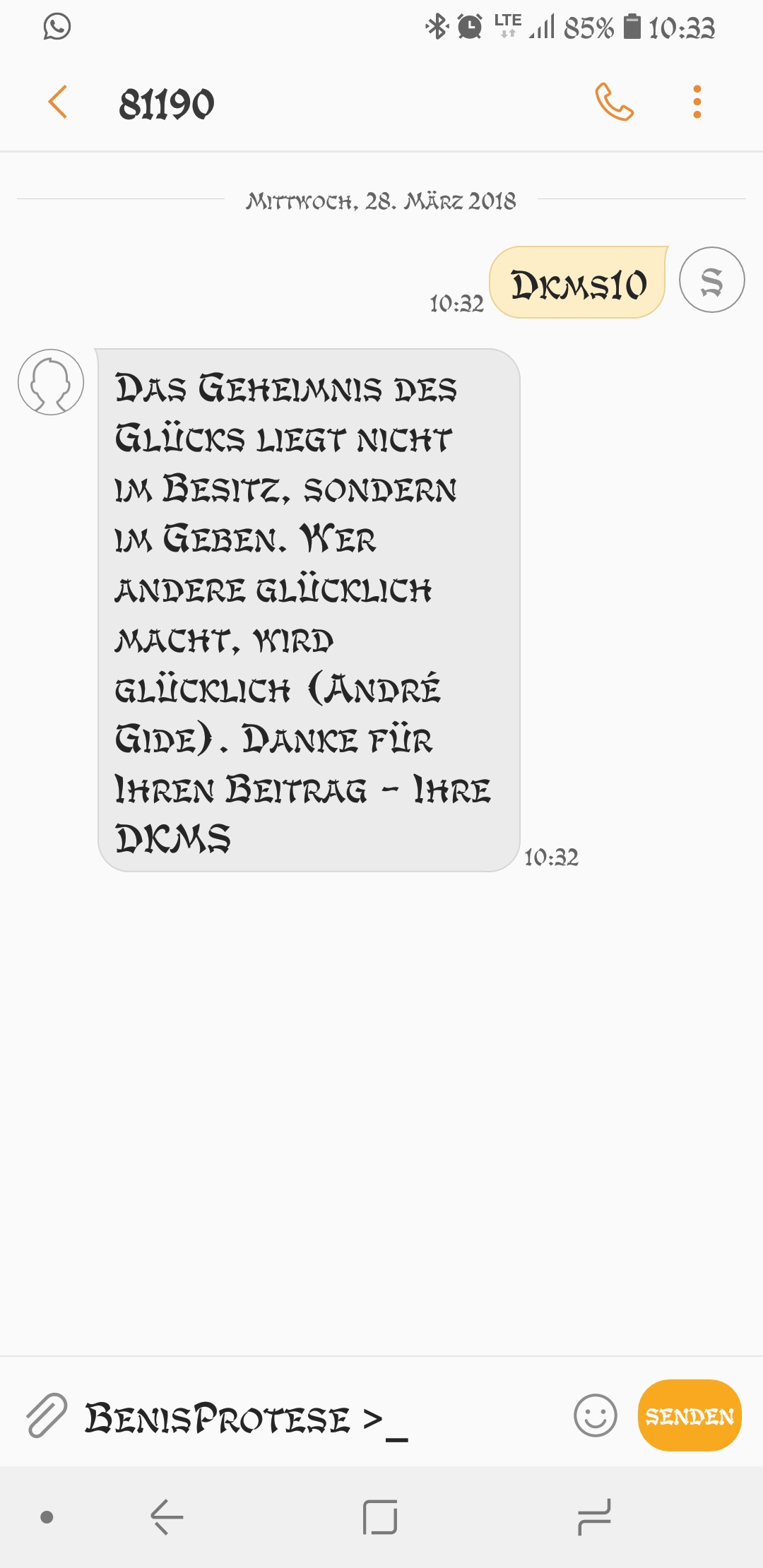Send the message with Senden button

point(690,1415)
